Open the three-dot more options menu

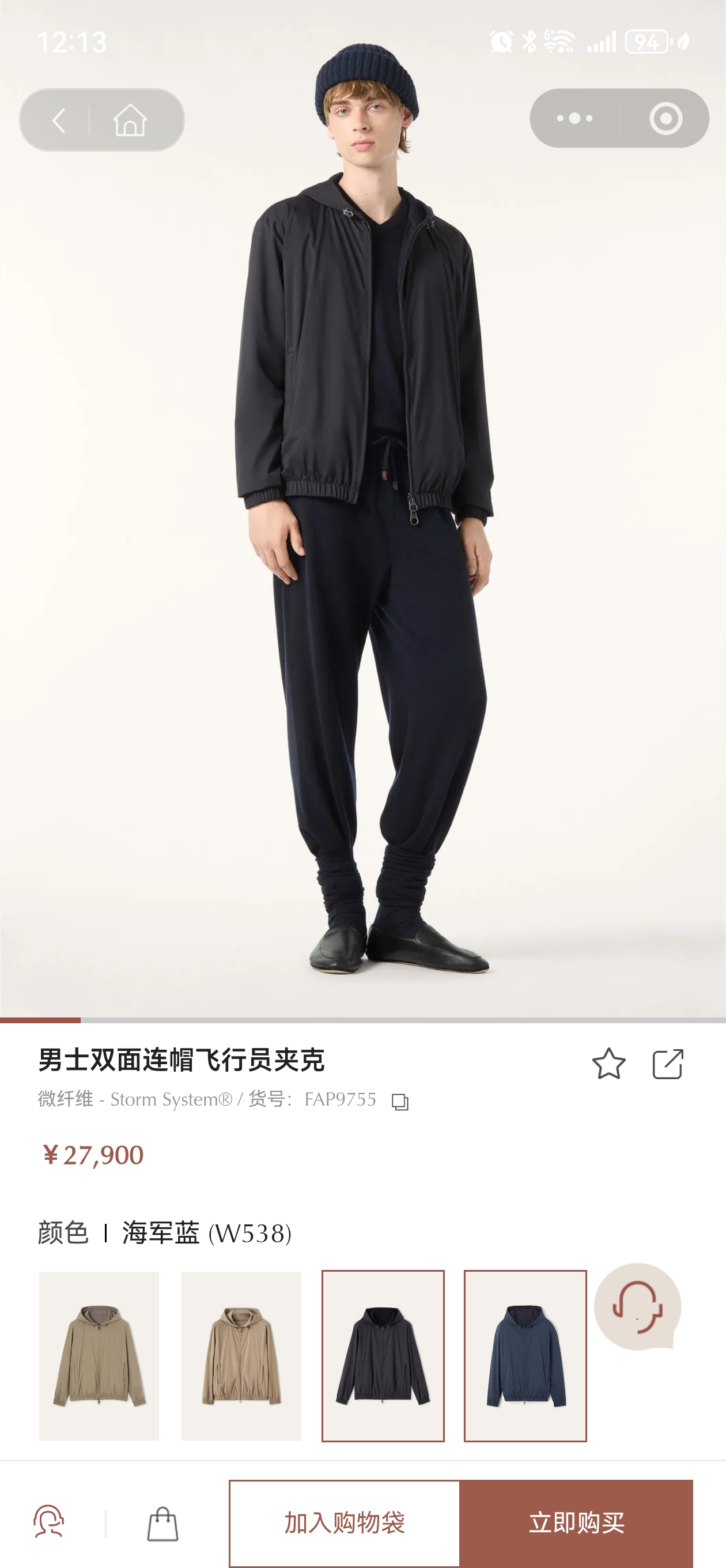pyautogui.click(x=574, y=119)
